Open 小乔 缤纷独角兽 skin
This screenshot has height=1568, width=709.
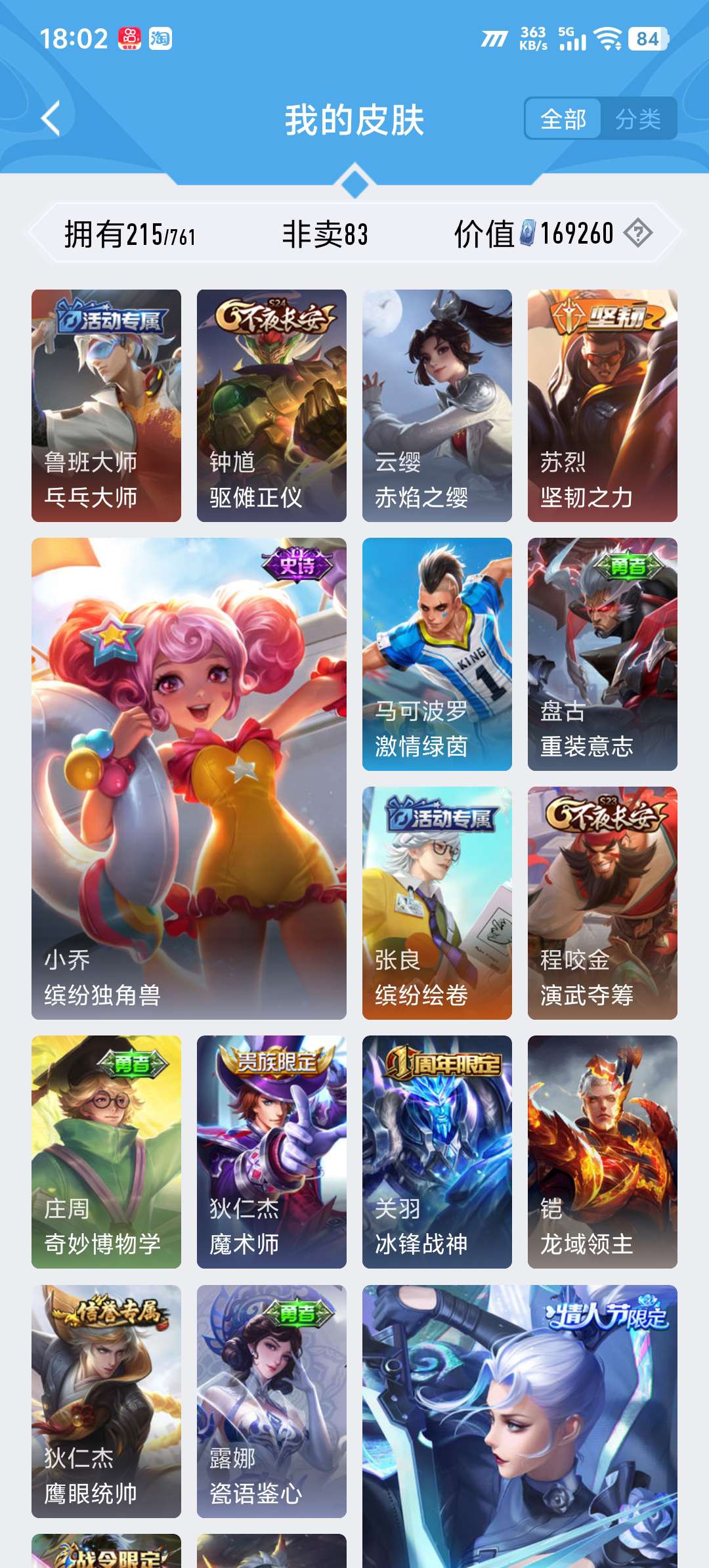189,779
